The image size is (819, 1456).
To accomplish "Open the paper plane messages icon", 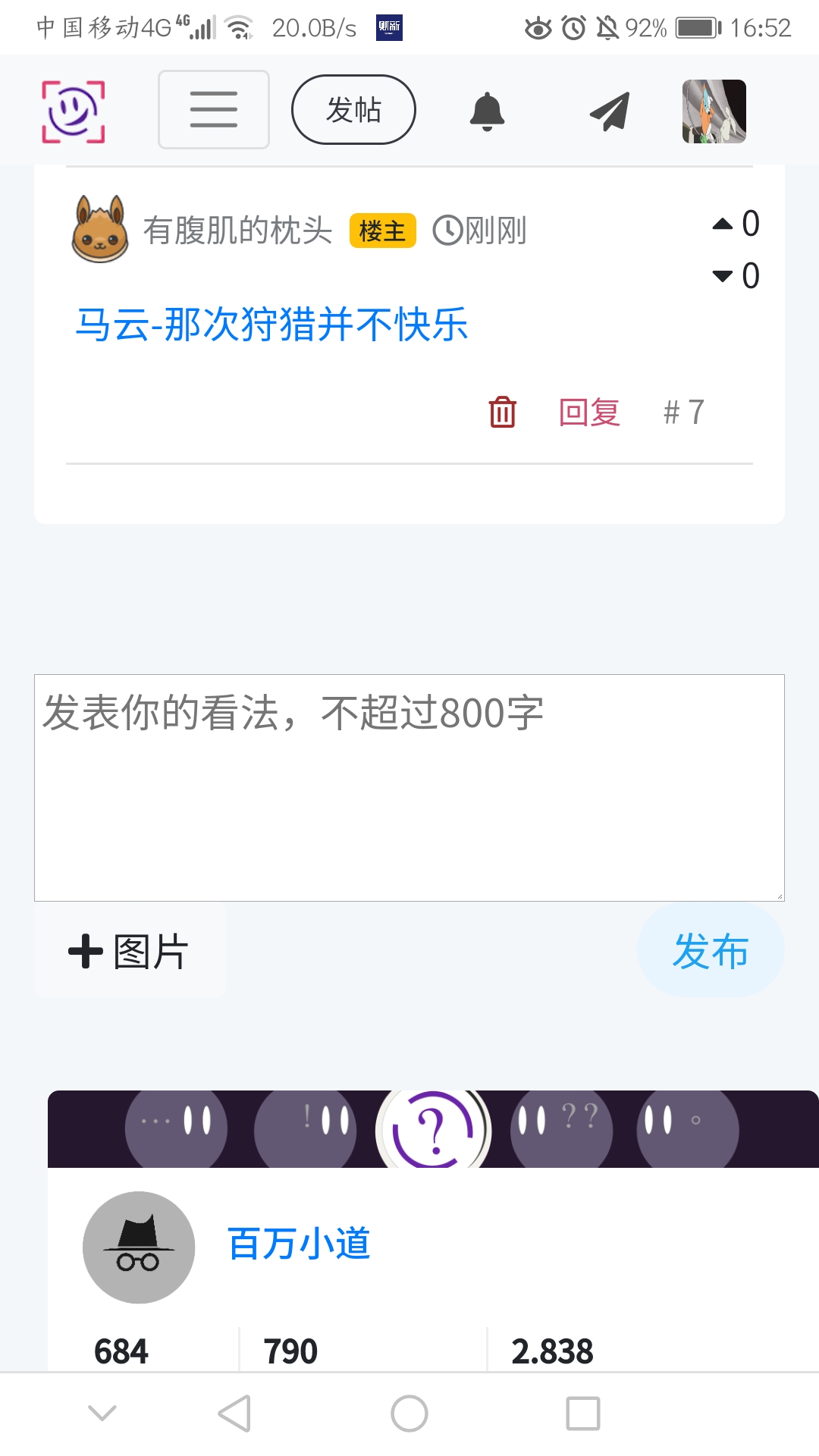I will click(x=610, y=111).
